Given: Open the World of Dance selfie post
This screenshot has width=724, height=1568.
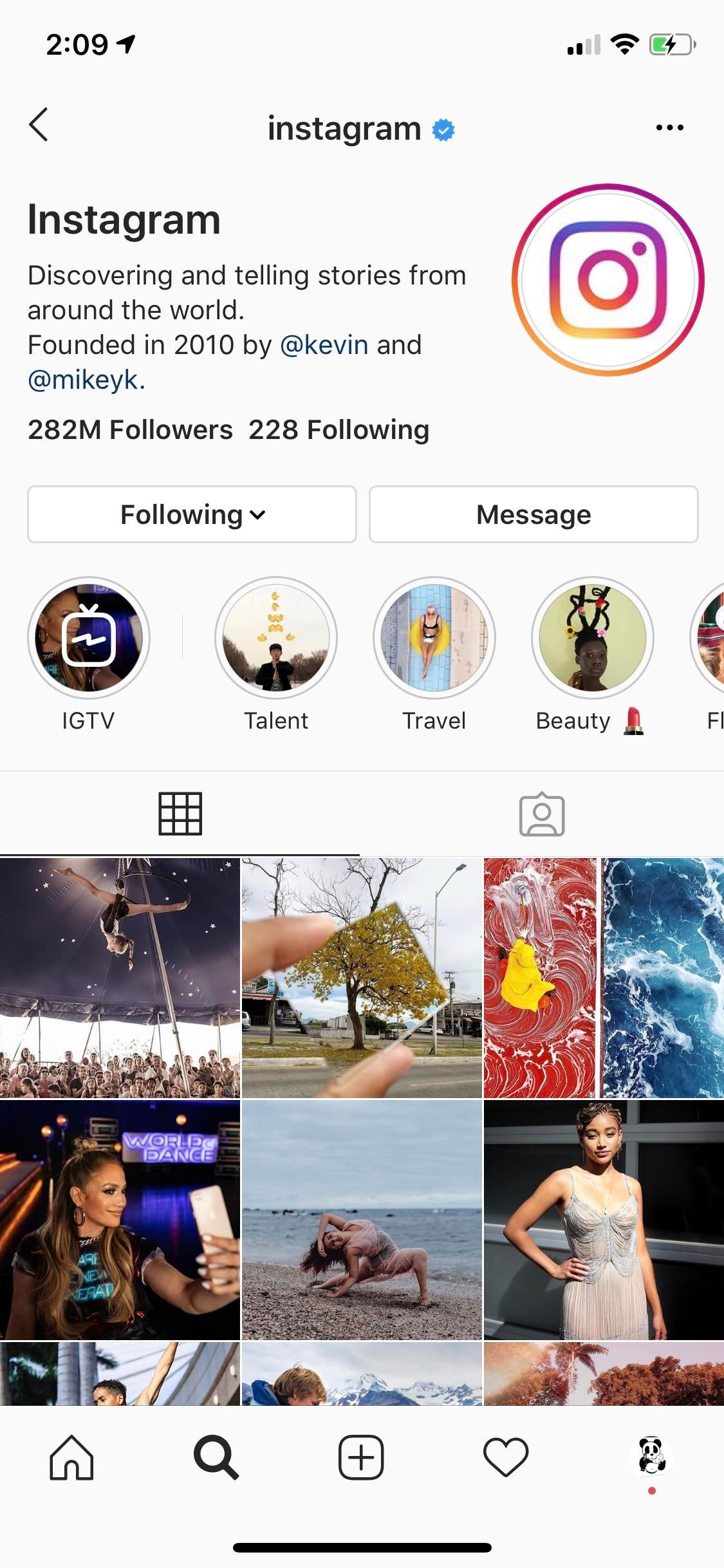Looking at the screenshot, I should point(120,1219).
